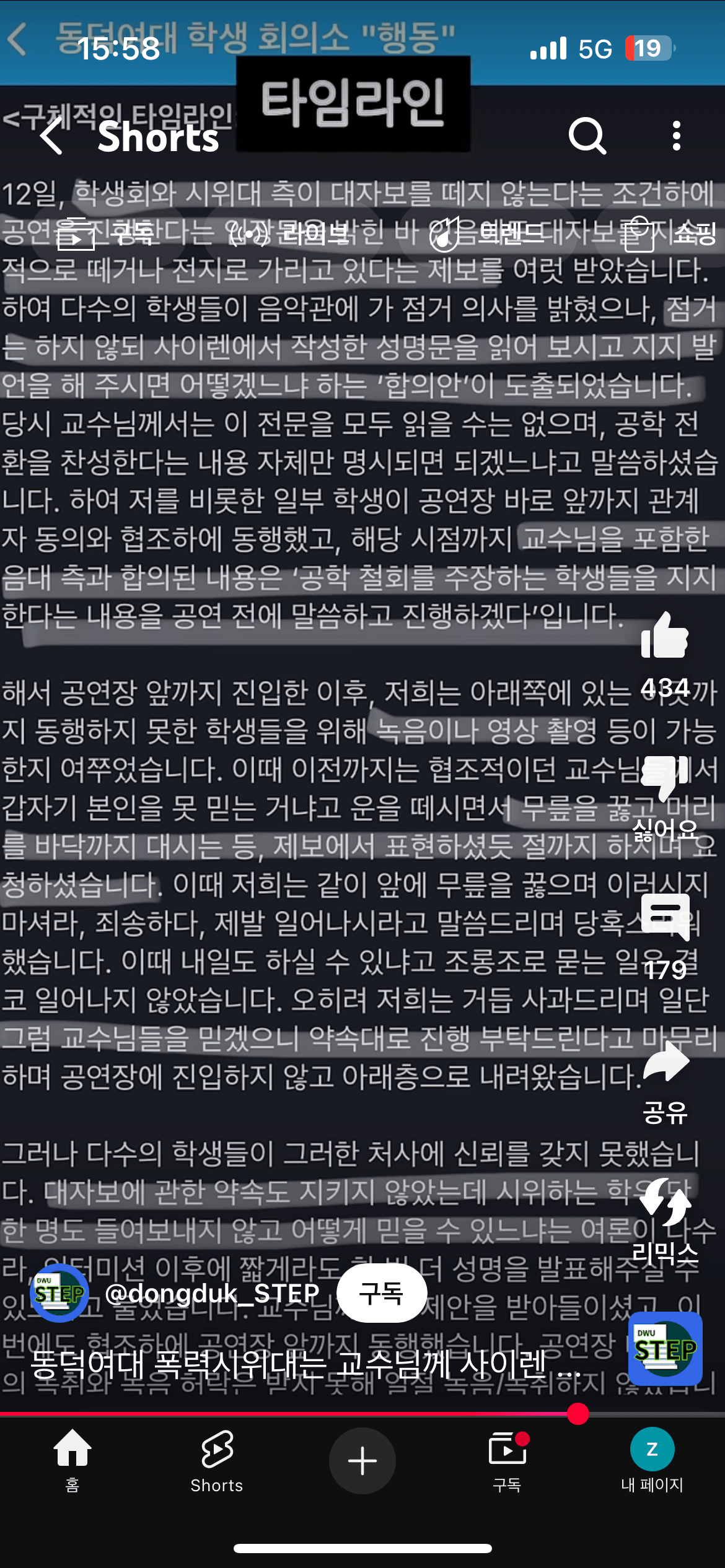Viewport: 725px width, 1568px height.
Task: Like this Short
Action: 664,638
